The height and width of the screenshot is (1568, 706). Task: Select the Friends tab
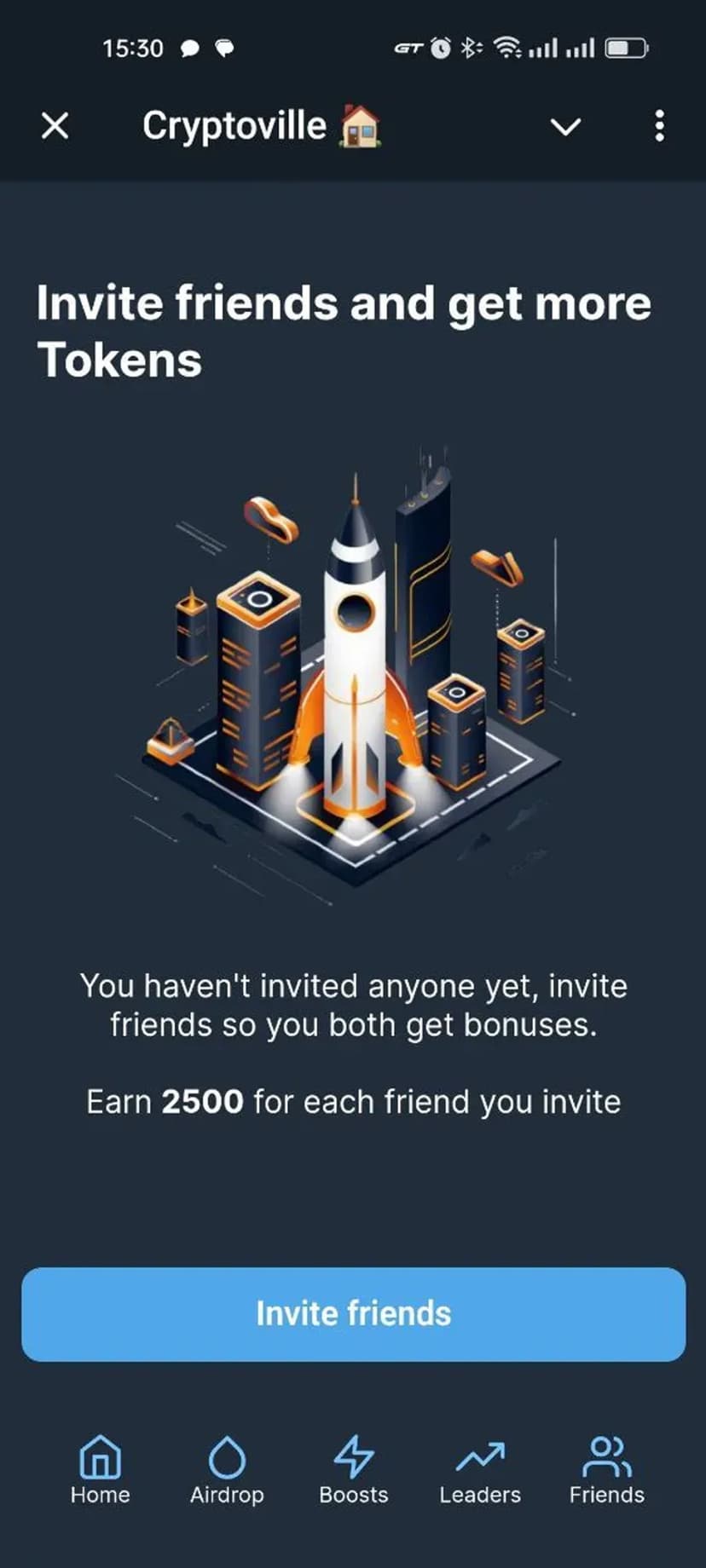[x=606, y=1470]
